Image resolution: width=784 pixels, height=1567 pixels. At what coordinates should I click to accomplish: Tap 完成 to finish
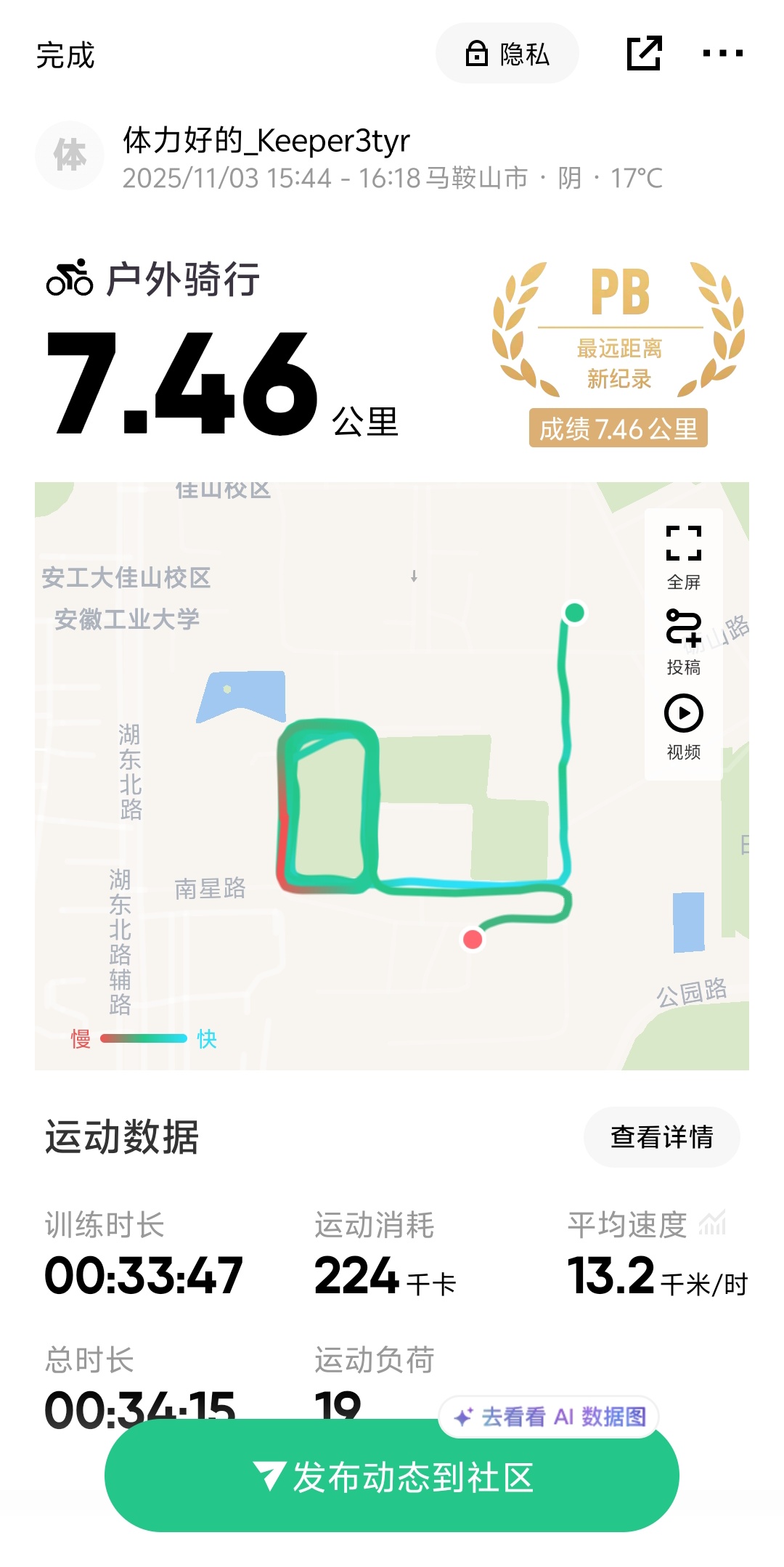65,55
